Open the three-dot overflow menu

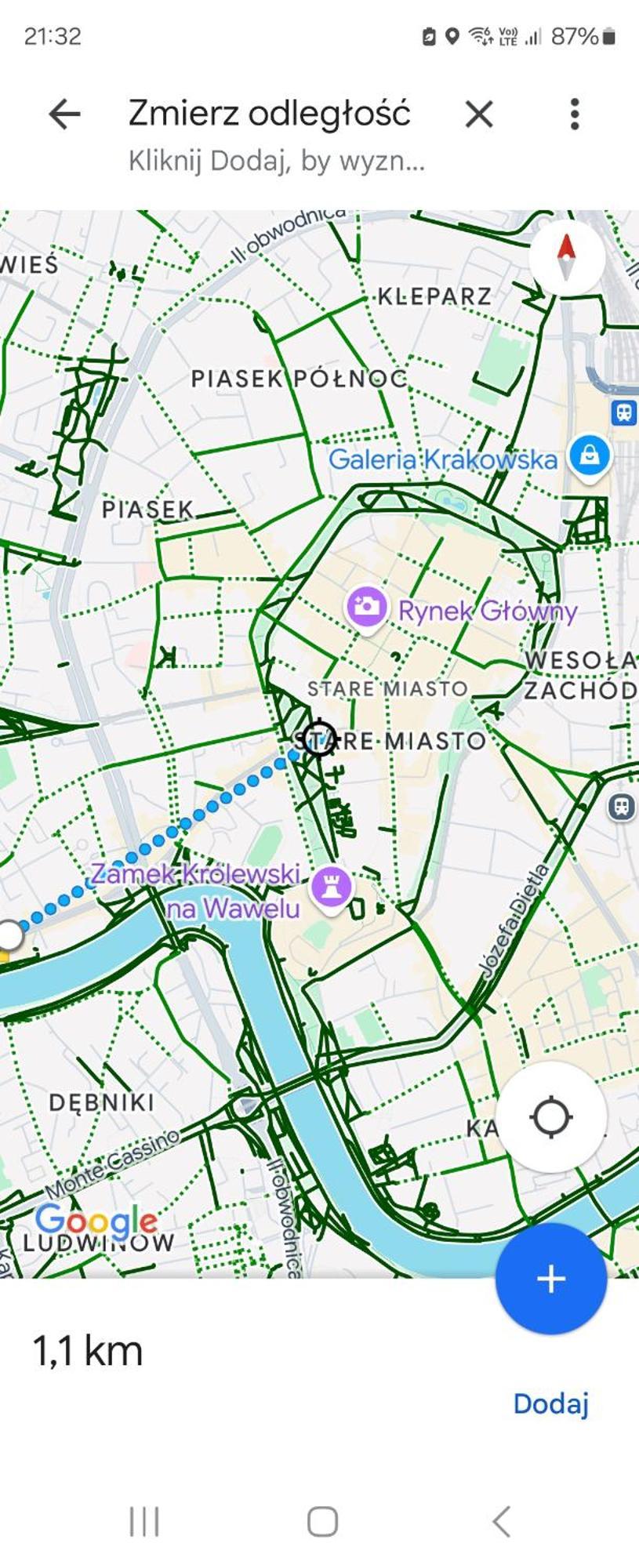(575, 114)
